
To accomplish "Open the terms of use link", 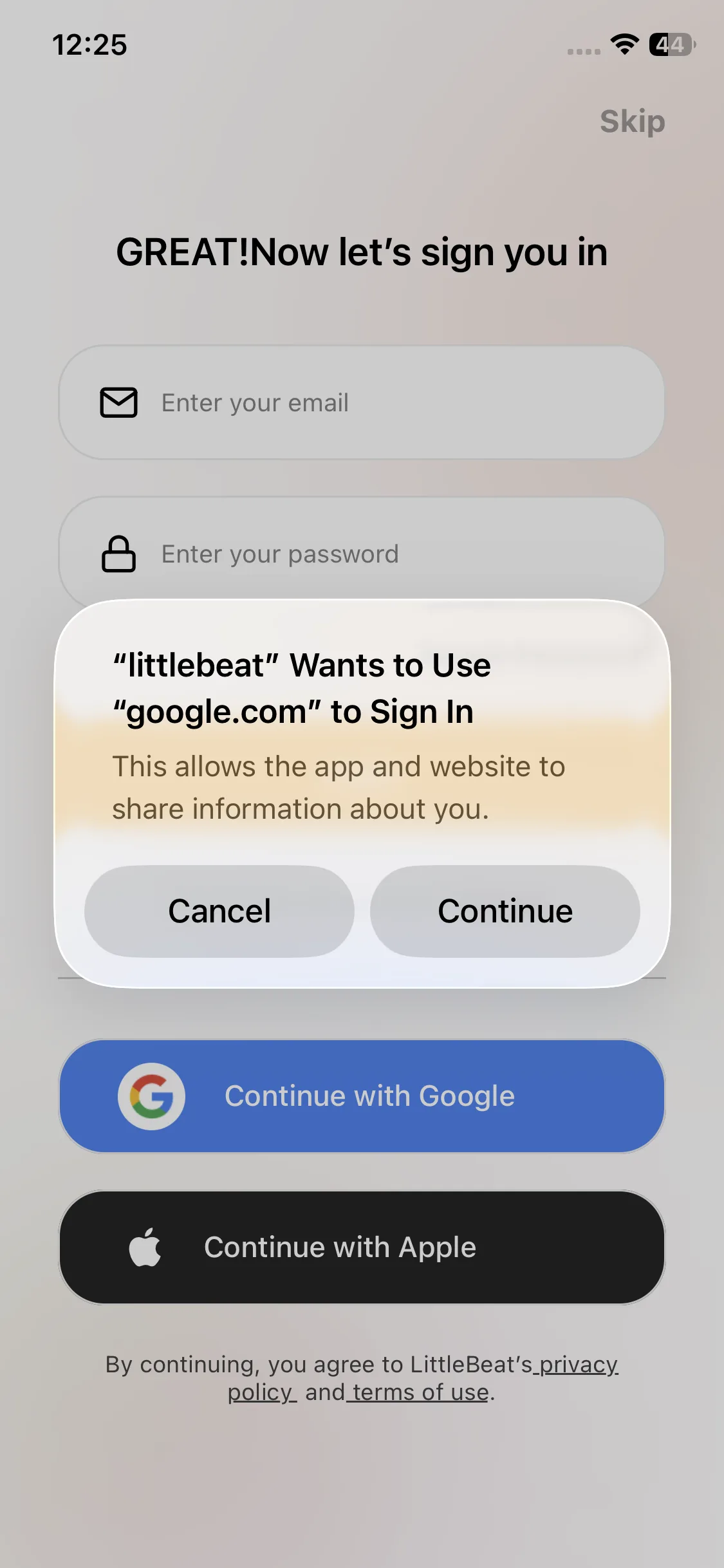I will (420, 1392).
